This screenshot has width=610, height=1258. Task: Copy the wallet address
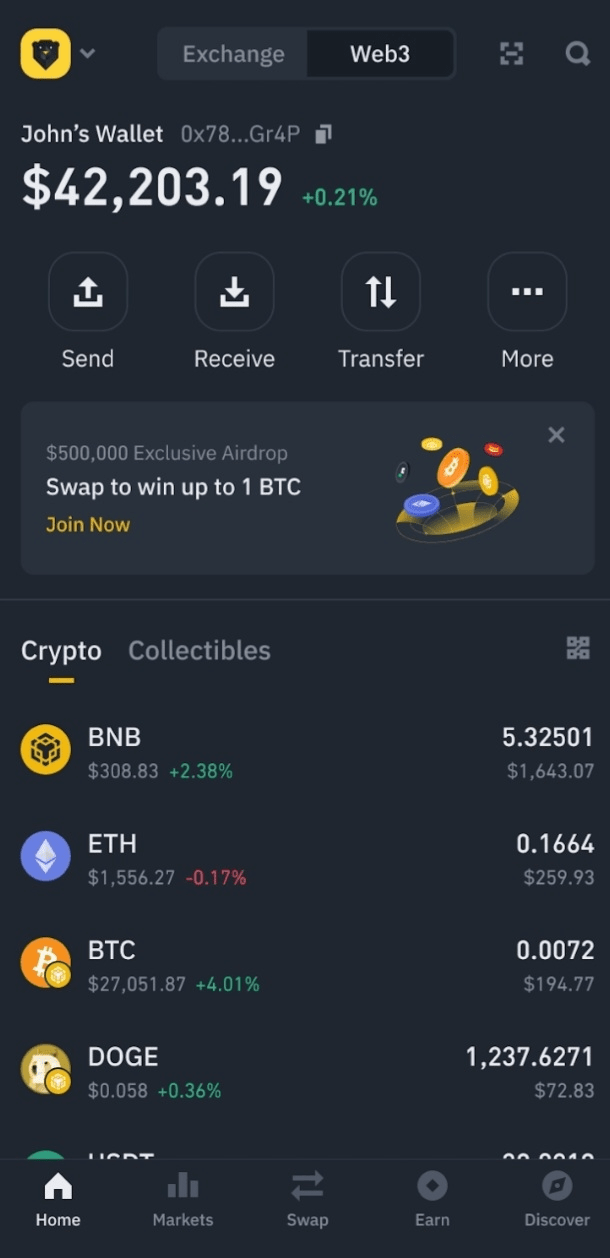323,134
